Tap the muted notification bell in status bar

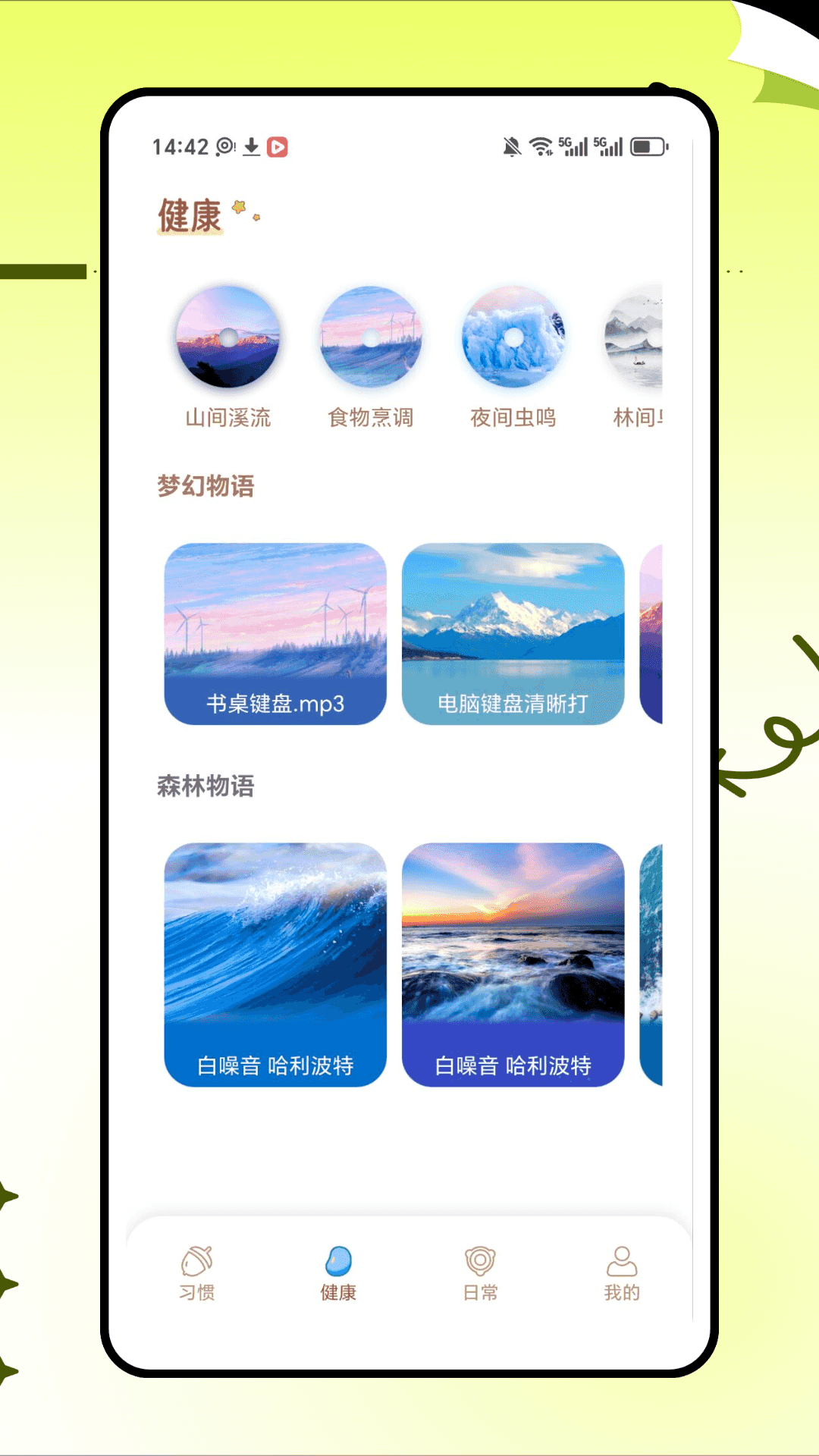coord(512,145)
